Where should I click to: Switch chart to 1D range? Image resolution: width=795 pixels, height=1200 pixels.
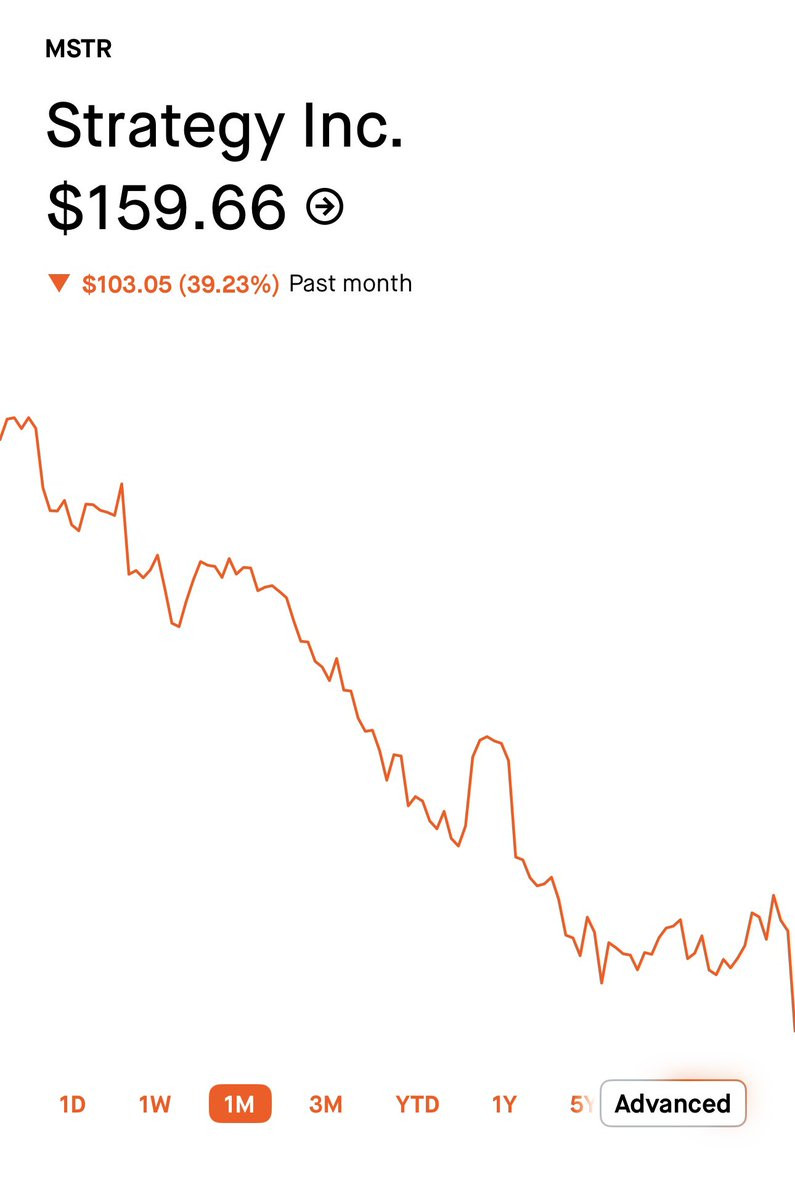click(72, 1104)
